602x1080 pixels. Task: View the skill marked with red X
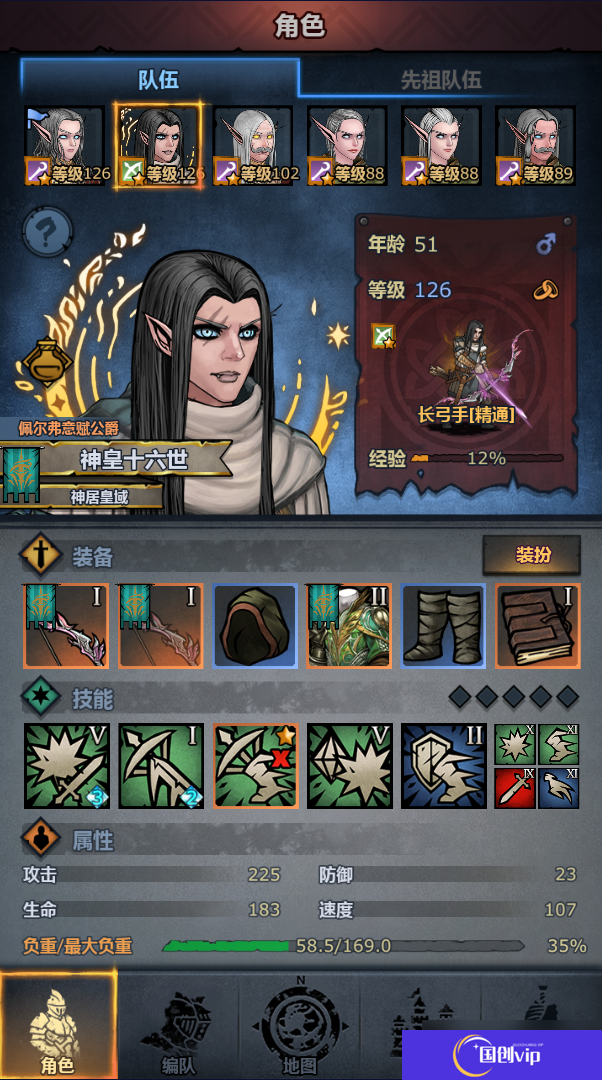254,766
